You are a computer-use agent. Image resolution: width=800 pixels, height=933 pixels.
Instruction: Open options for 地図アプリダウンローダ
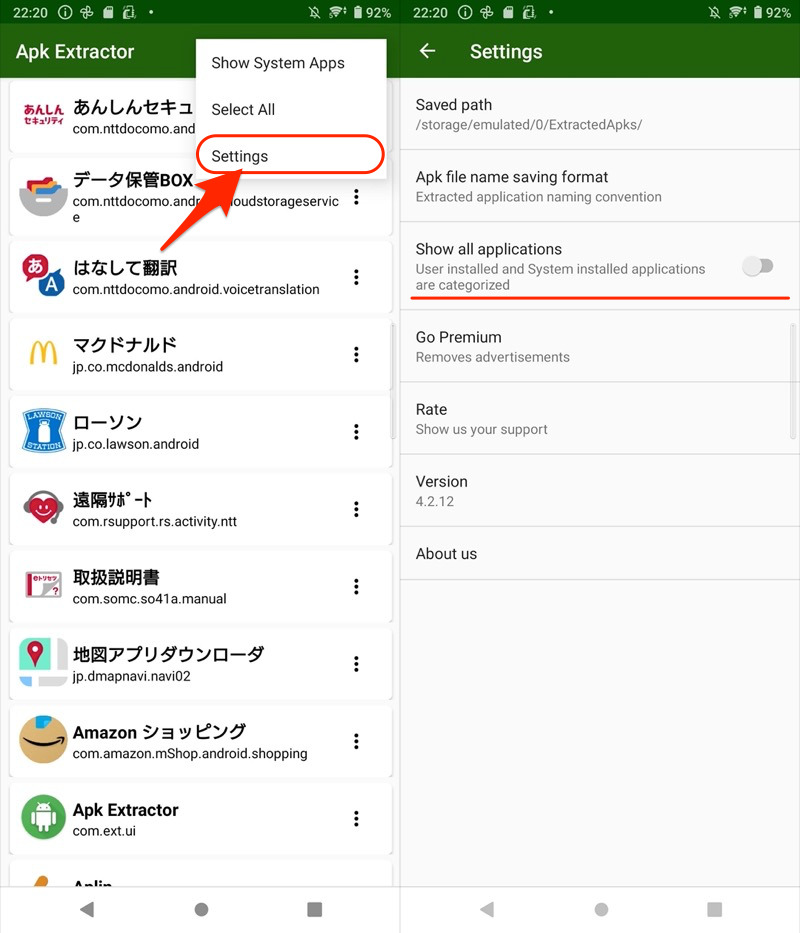(x=356, y=664)
